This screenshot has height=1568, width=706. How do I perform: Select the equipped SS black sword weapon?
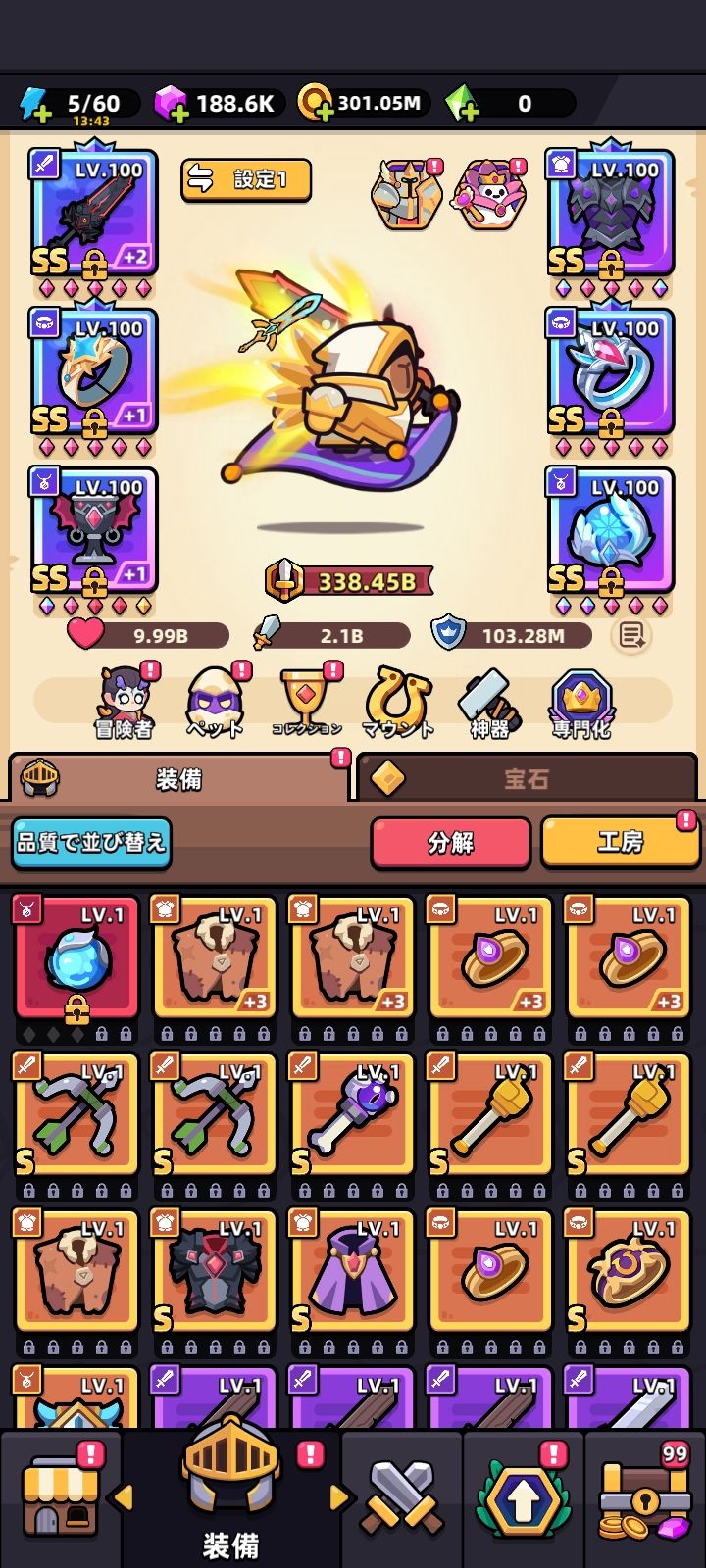pos(94,213)
